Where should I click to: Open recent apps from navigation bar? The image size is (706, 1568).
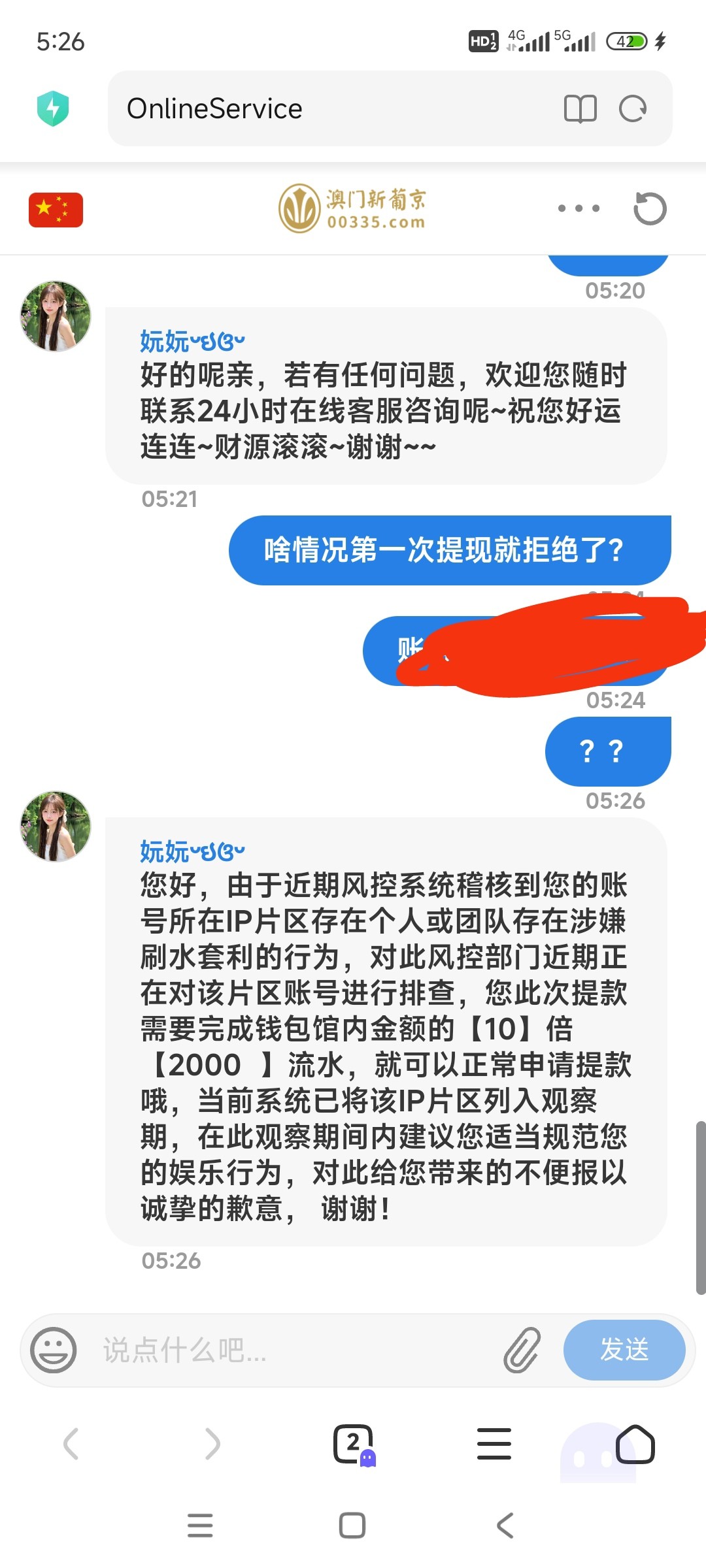point(200,1526)
